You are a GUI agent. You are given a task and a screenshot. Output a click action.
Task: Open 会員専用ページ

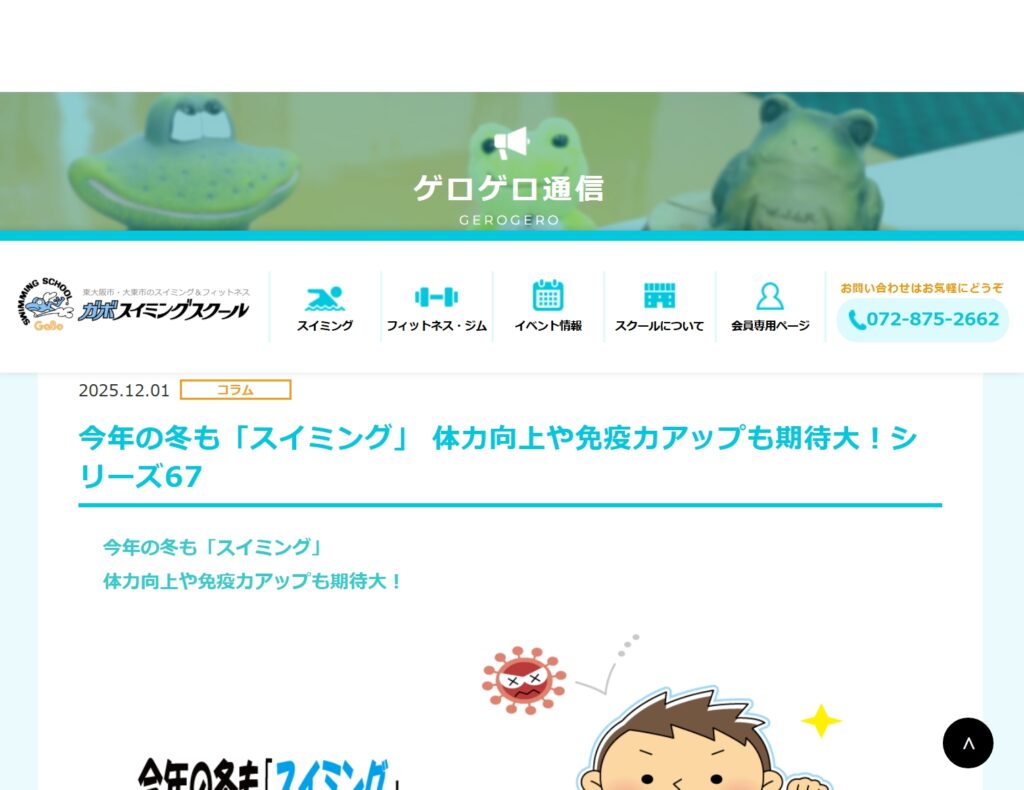770,307
